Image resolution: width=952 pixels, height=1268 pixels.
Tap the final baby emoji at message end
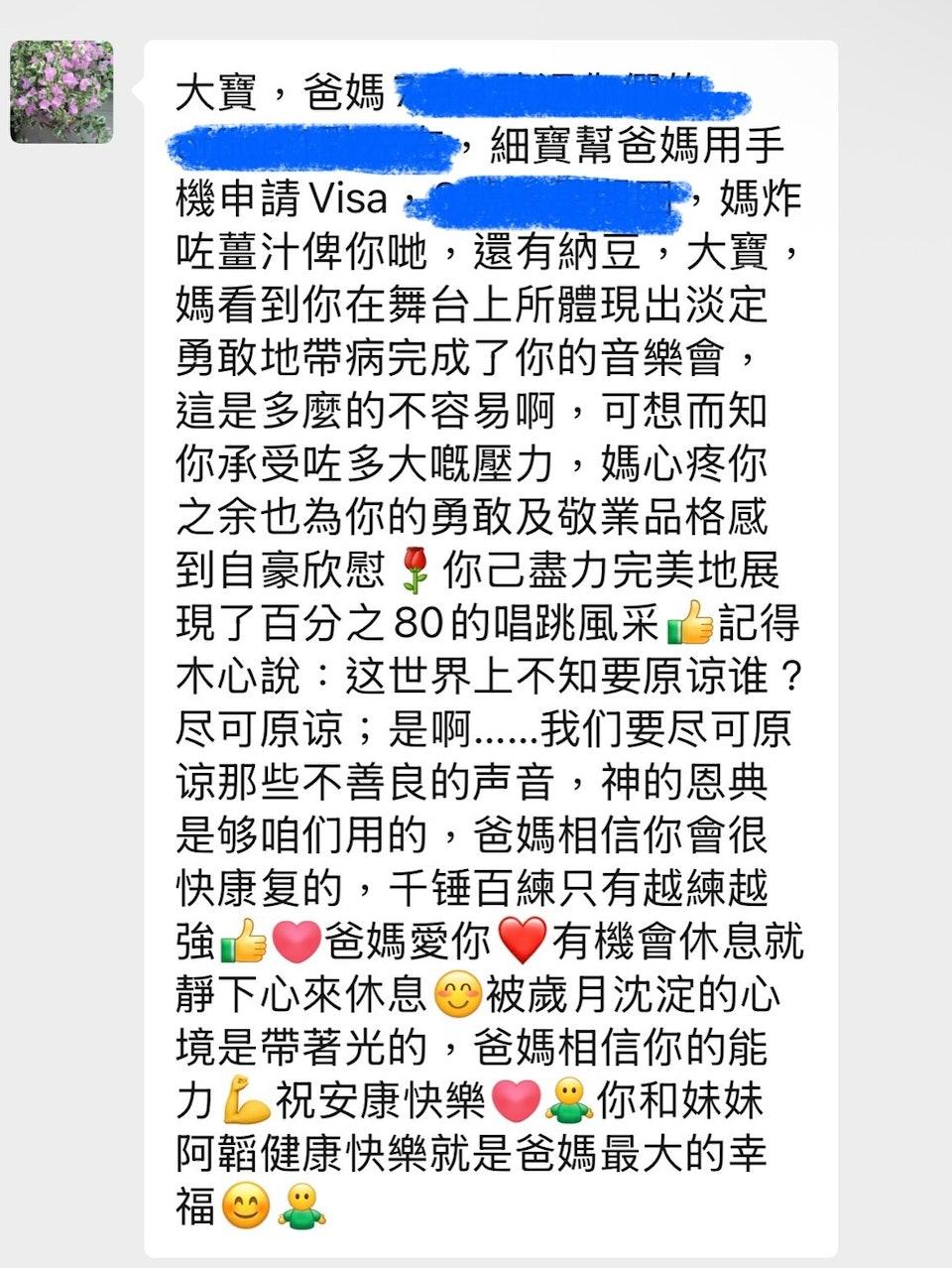[301, 1206]
